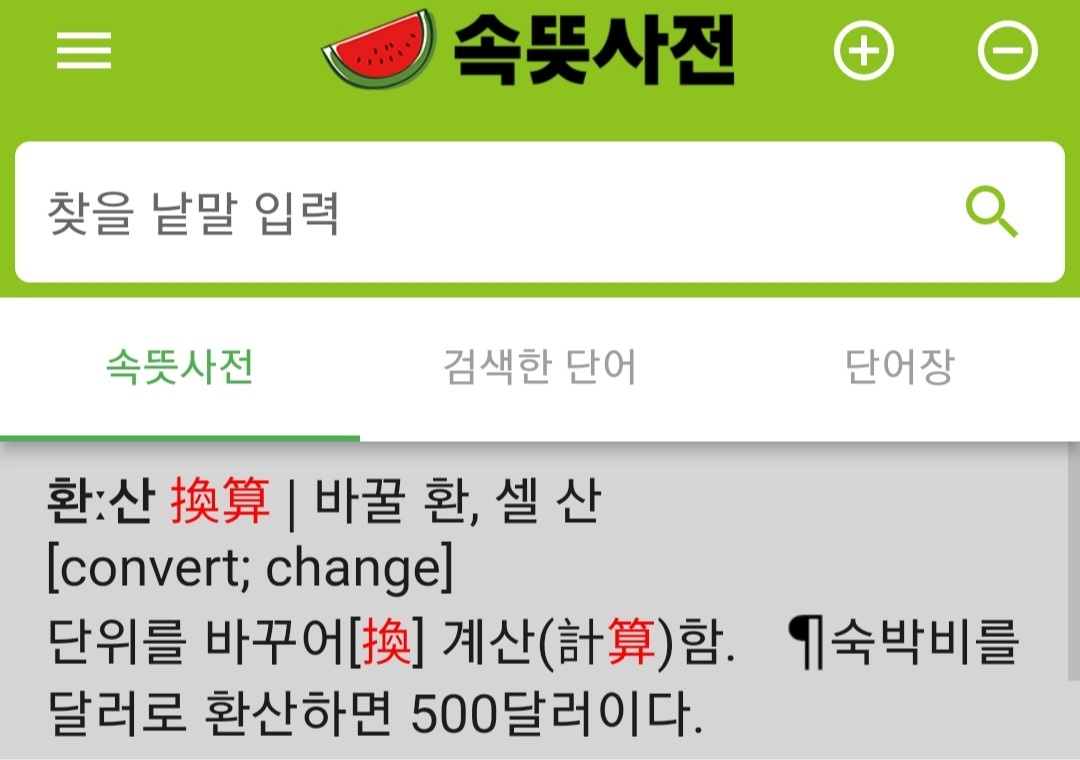This screenshot has height=760, width=1080.
Task: Switch to the 검색한 단어 tab
Action: [x=539, y=369]
